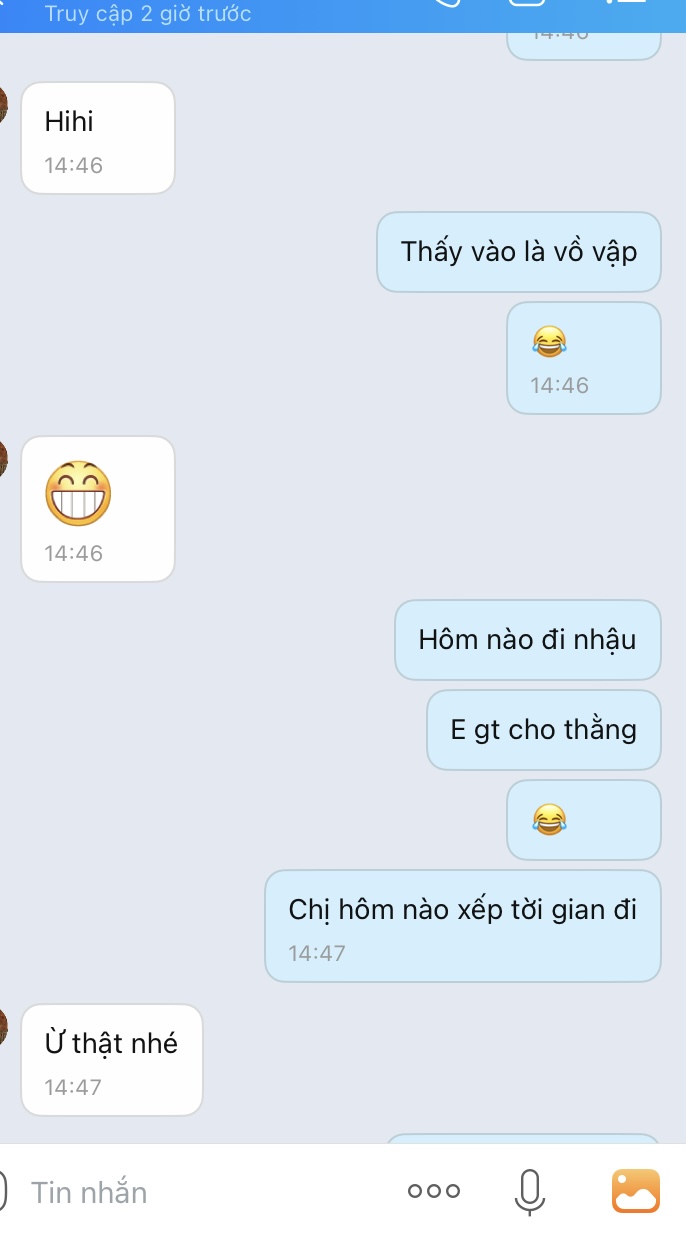The image size is (686, 1239).
Task: Open more options with the three-dots icon
Action: pos(434,1191)
